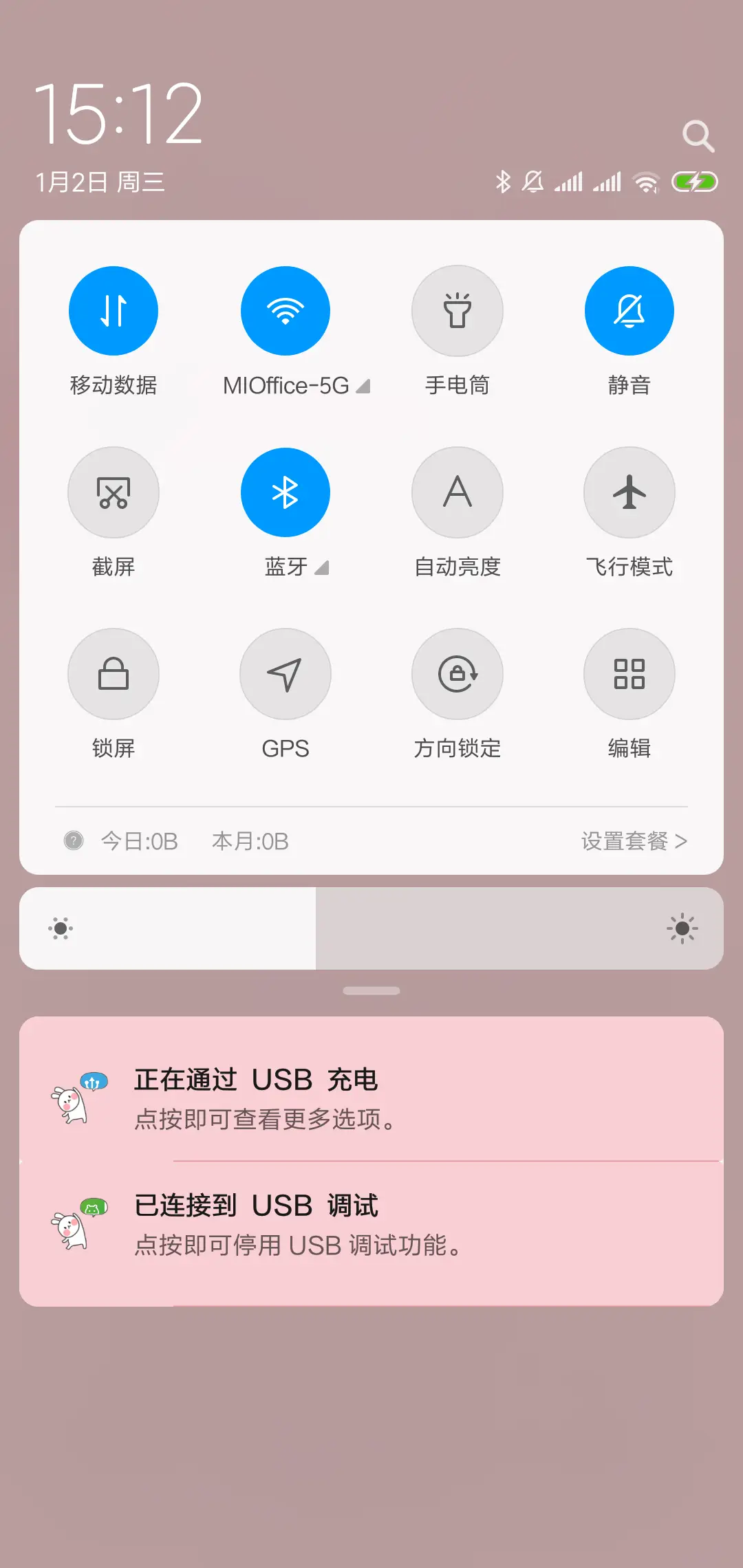Toggle GPS location
The height and width of the screenshot is (1568, 743).
(x=286, y=674)
